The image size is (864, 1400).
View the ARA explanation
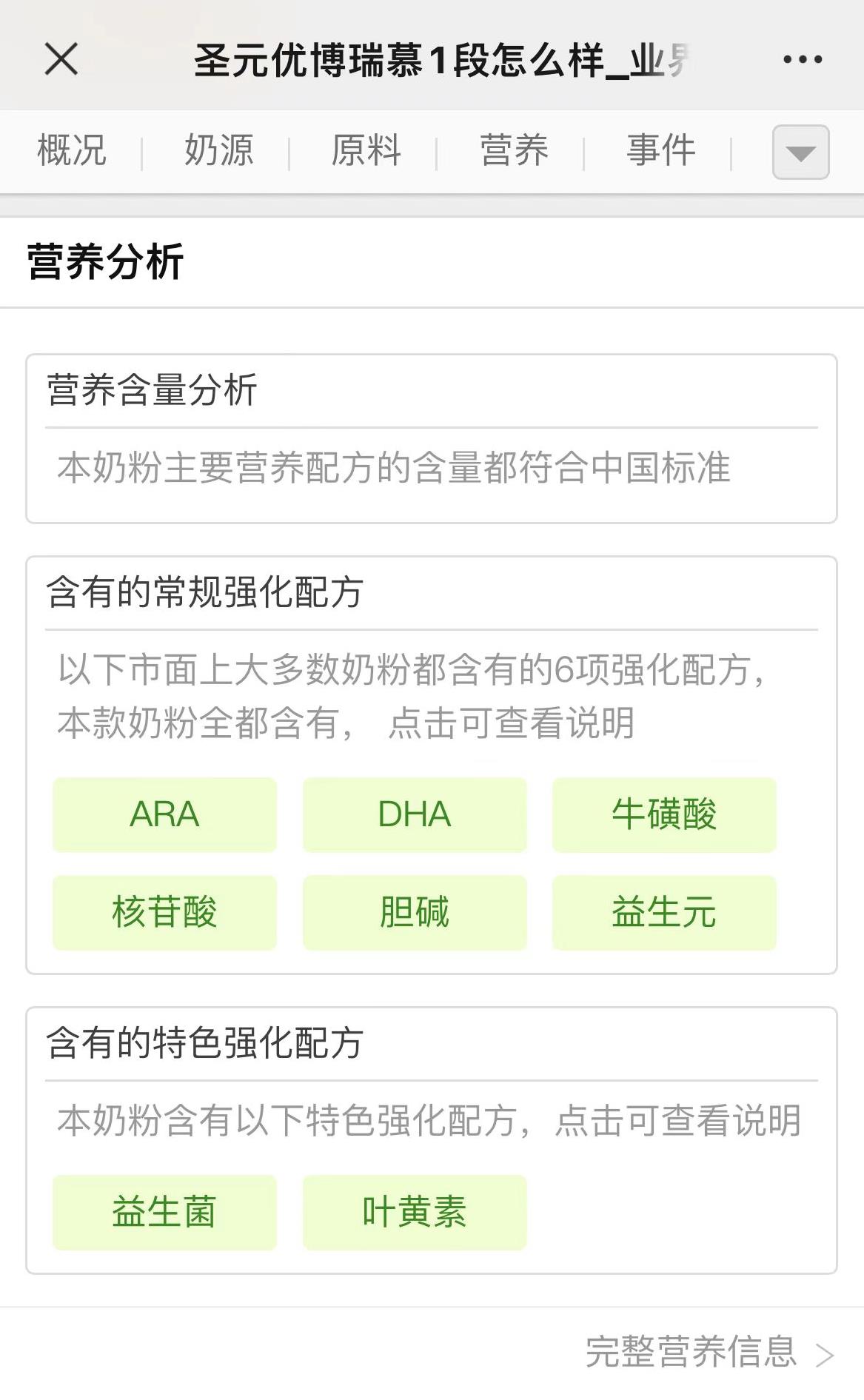164,814
